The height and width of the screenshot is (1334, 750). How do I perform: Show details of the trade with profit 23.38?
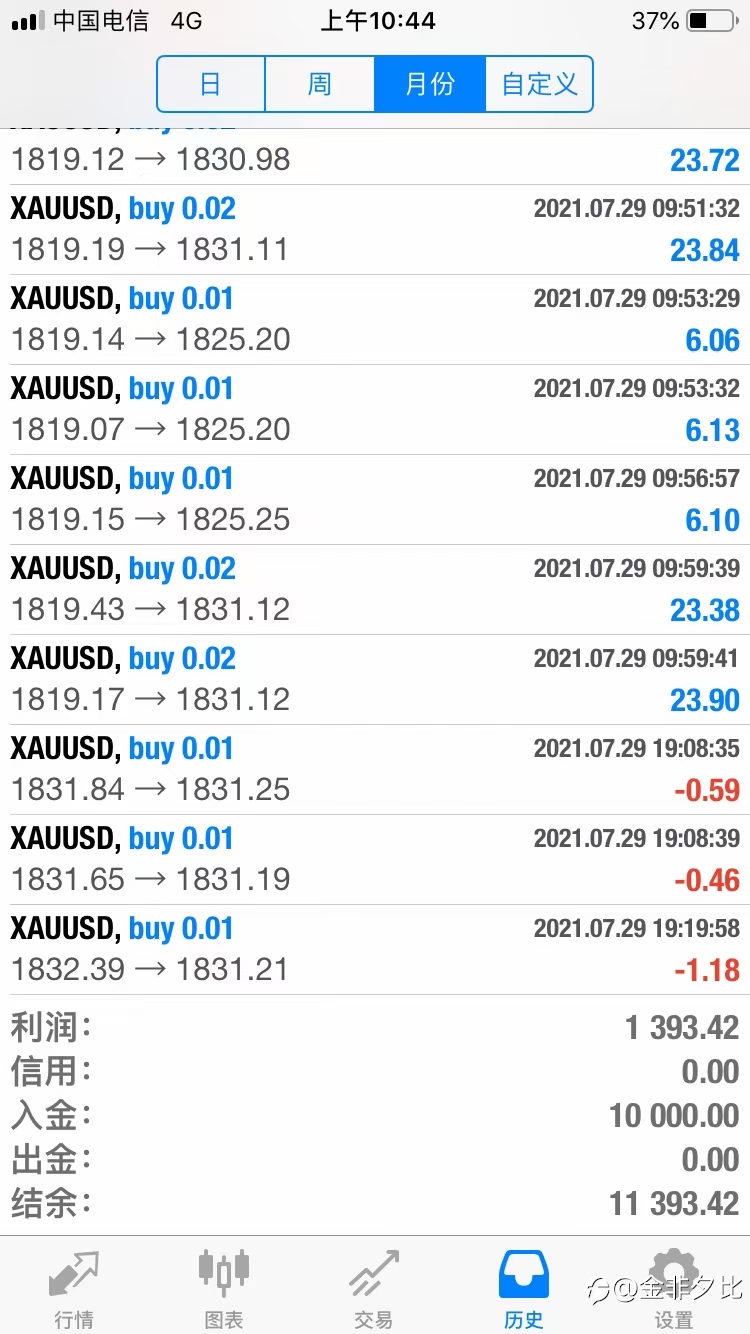pos(375,590)
